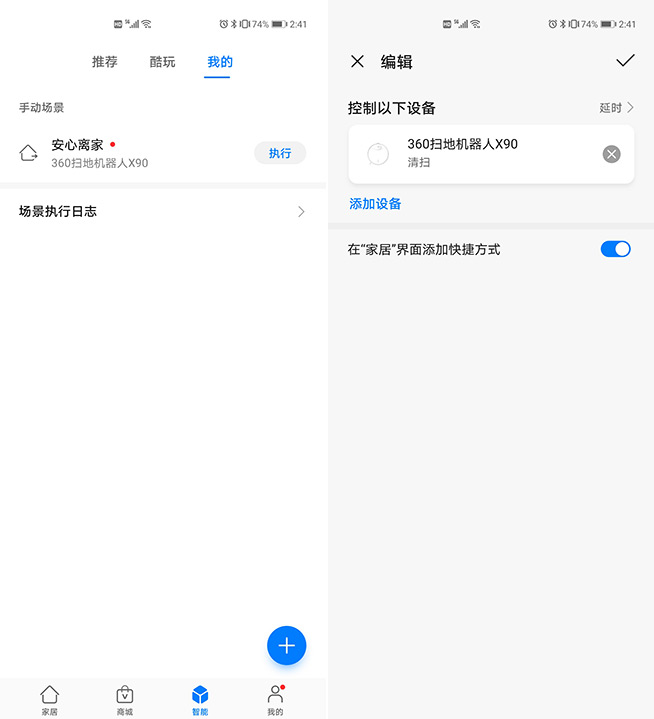Execute the 安心离家 scene

[x=280, y=153]
